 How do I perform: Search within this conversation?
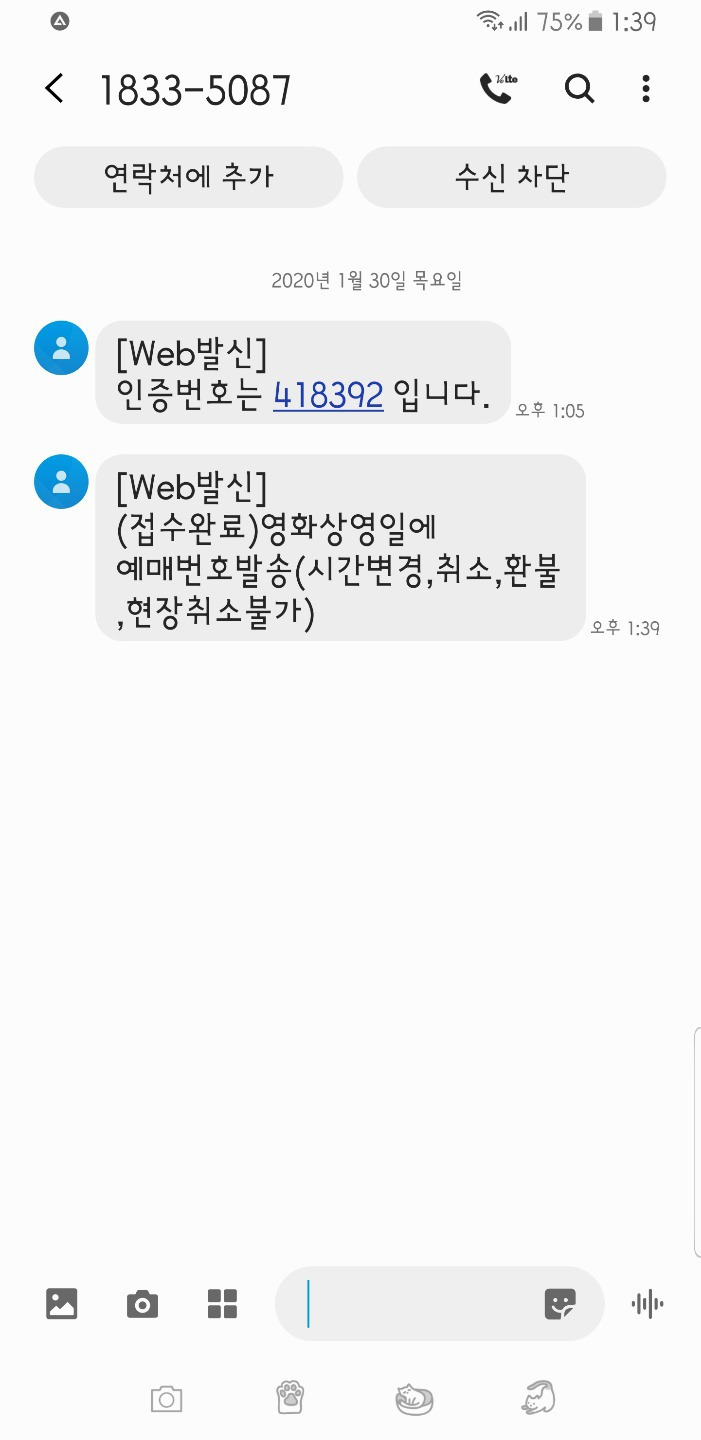tap(579, 89)
